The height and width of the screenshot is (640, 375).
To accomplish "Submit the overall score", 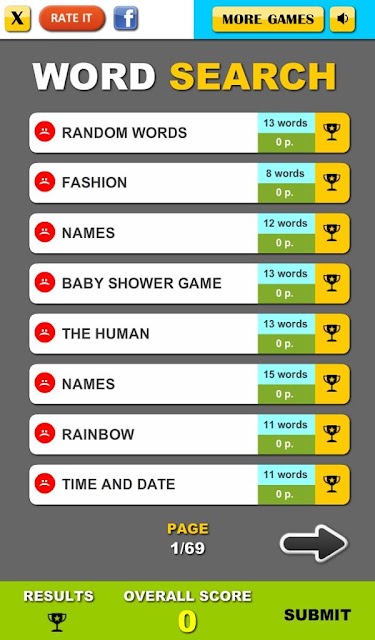I will click(317, 615).
